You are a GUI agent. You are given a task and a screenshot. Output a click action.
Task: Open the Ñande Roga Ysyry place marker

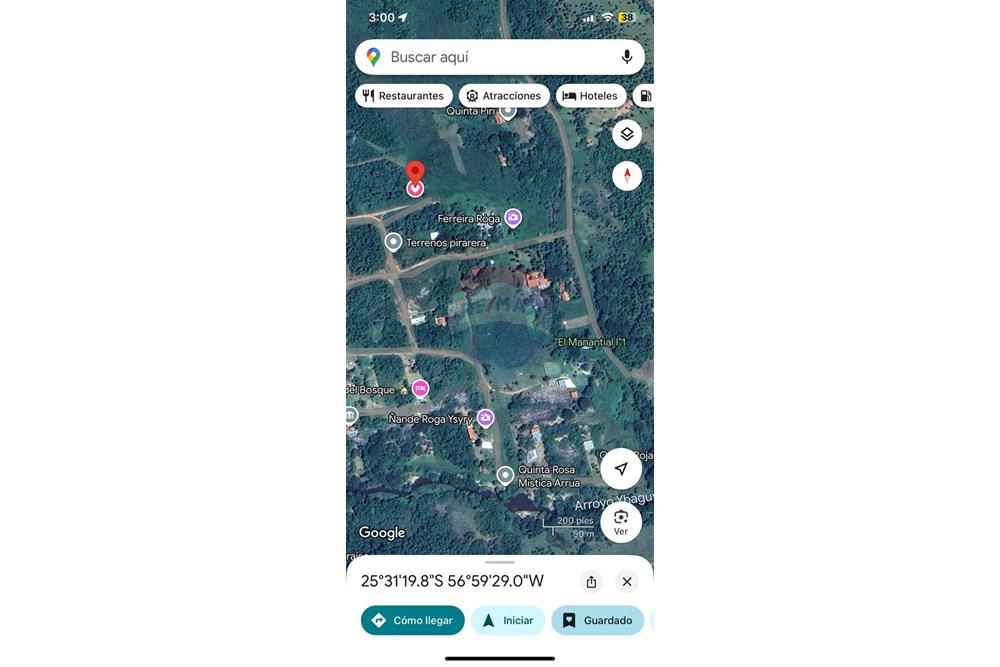coord(485,418)
